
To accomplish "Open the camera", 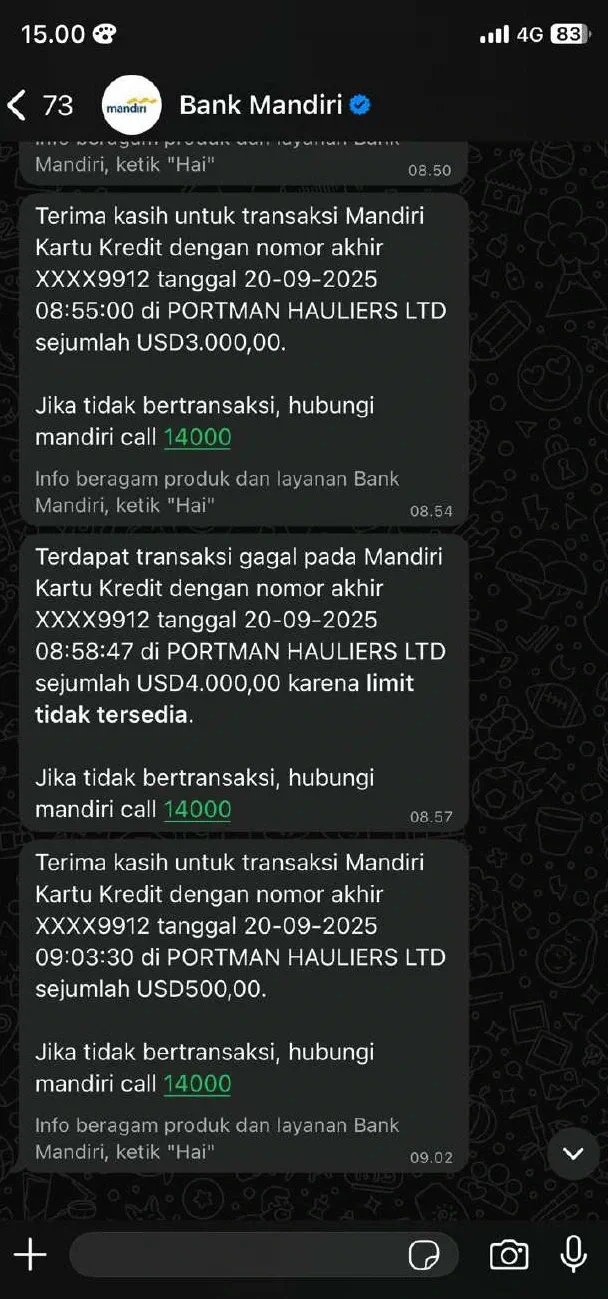I will (x=508, y=1254).
